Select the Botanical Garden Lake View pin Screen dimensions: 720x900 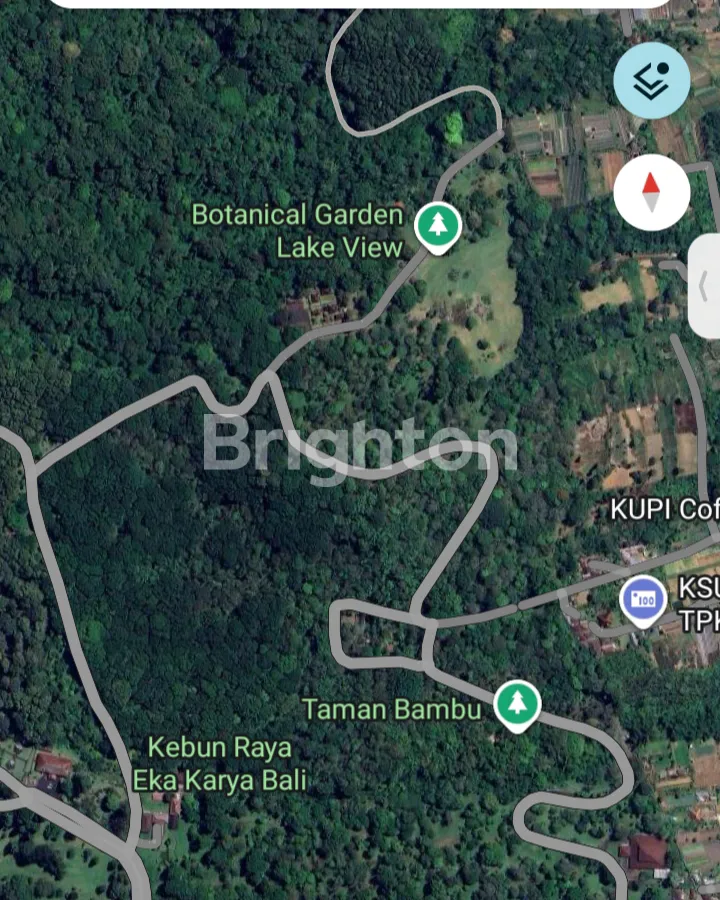click(x=437, y=225)
